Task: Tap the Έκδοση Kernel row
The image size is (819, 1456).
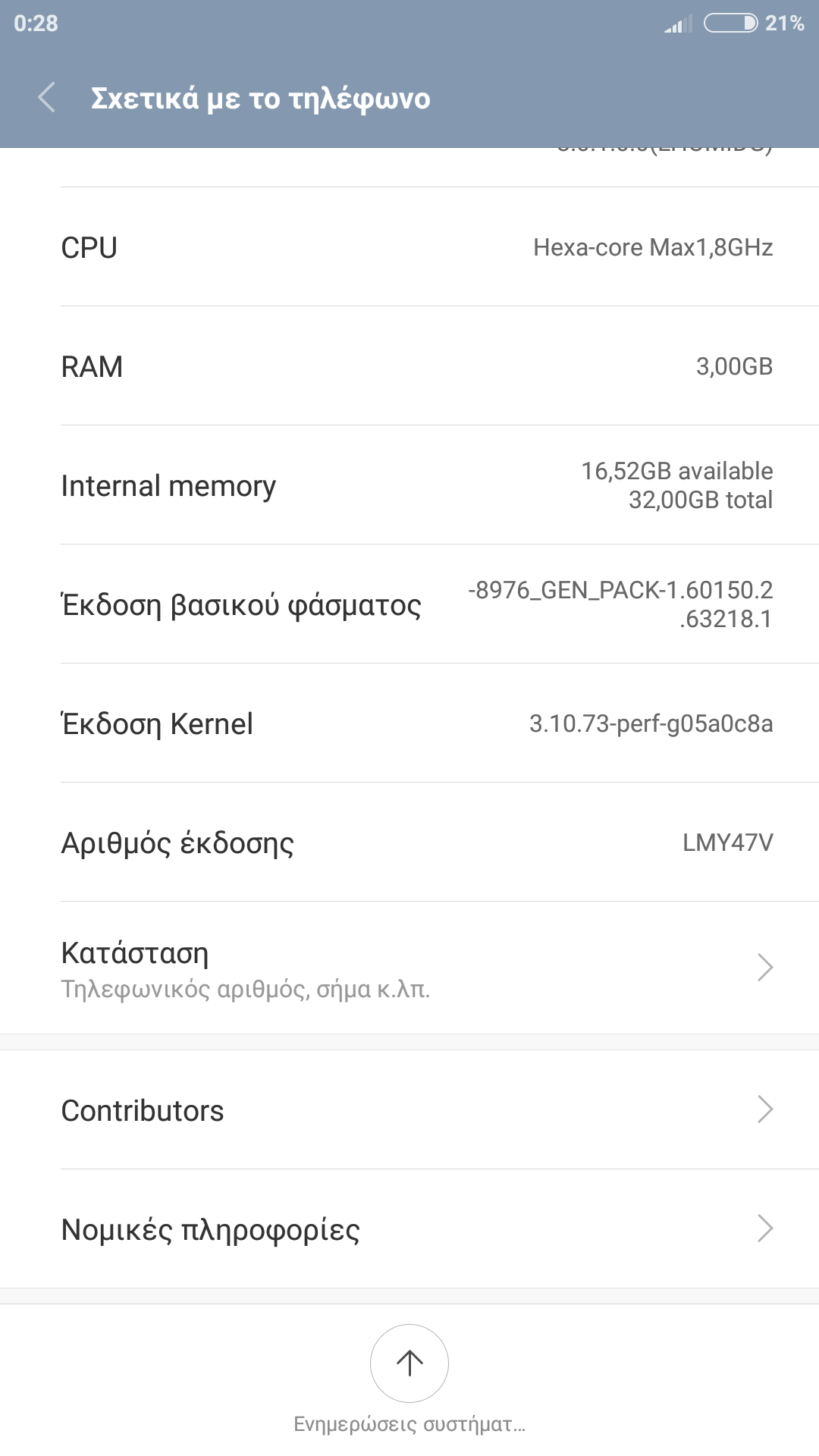Action: point(409,723)
